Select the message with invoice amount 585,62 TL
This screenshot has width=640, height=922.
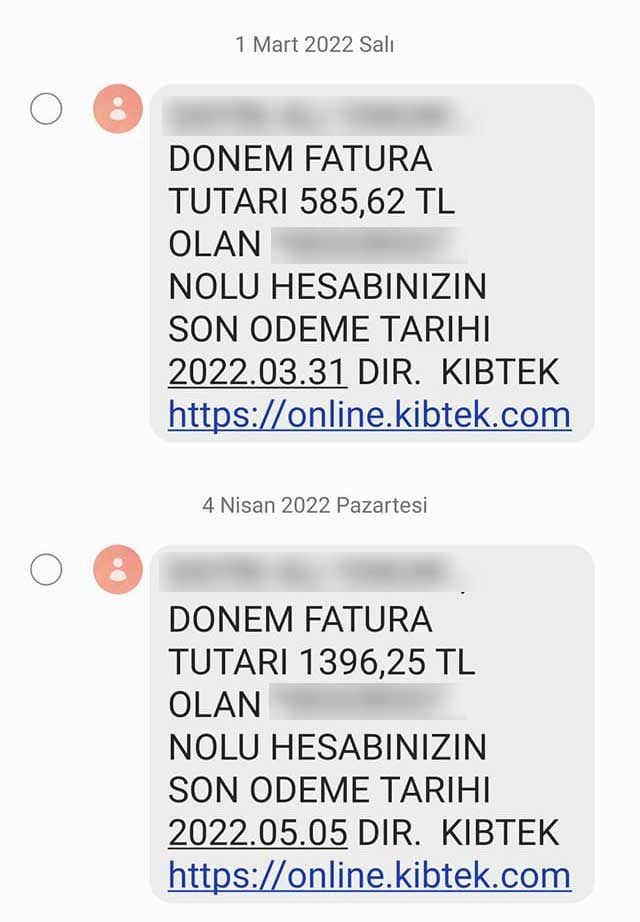46,109
